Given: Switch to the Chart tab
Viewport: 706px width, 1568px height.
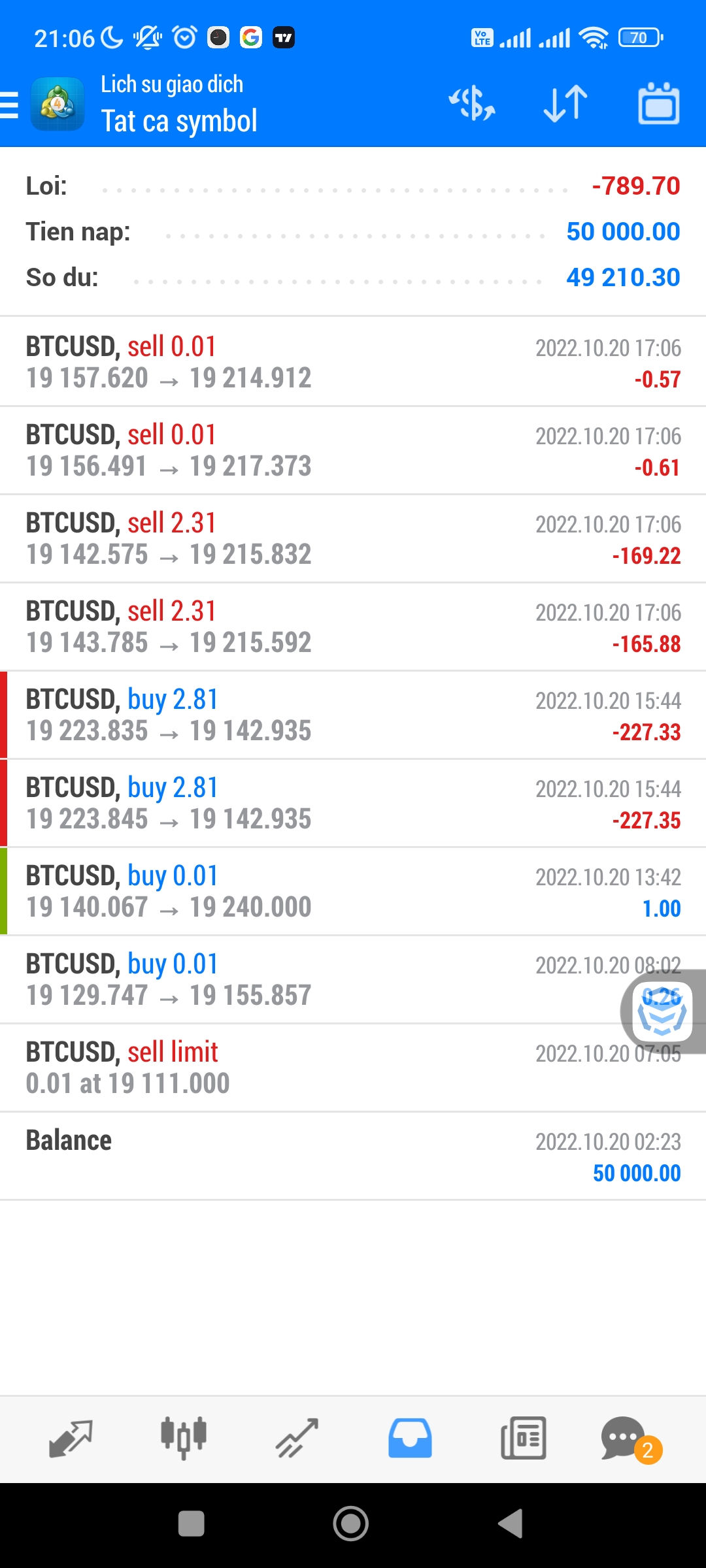Looking at the screenshot, I should pos(184,1438).
